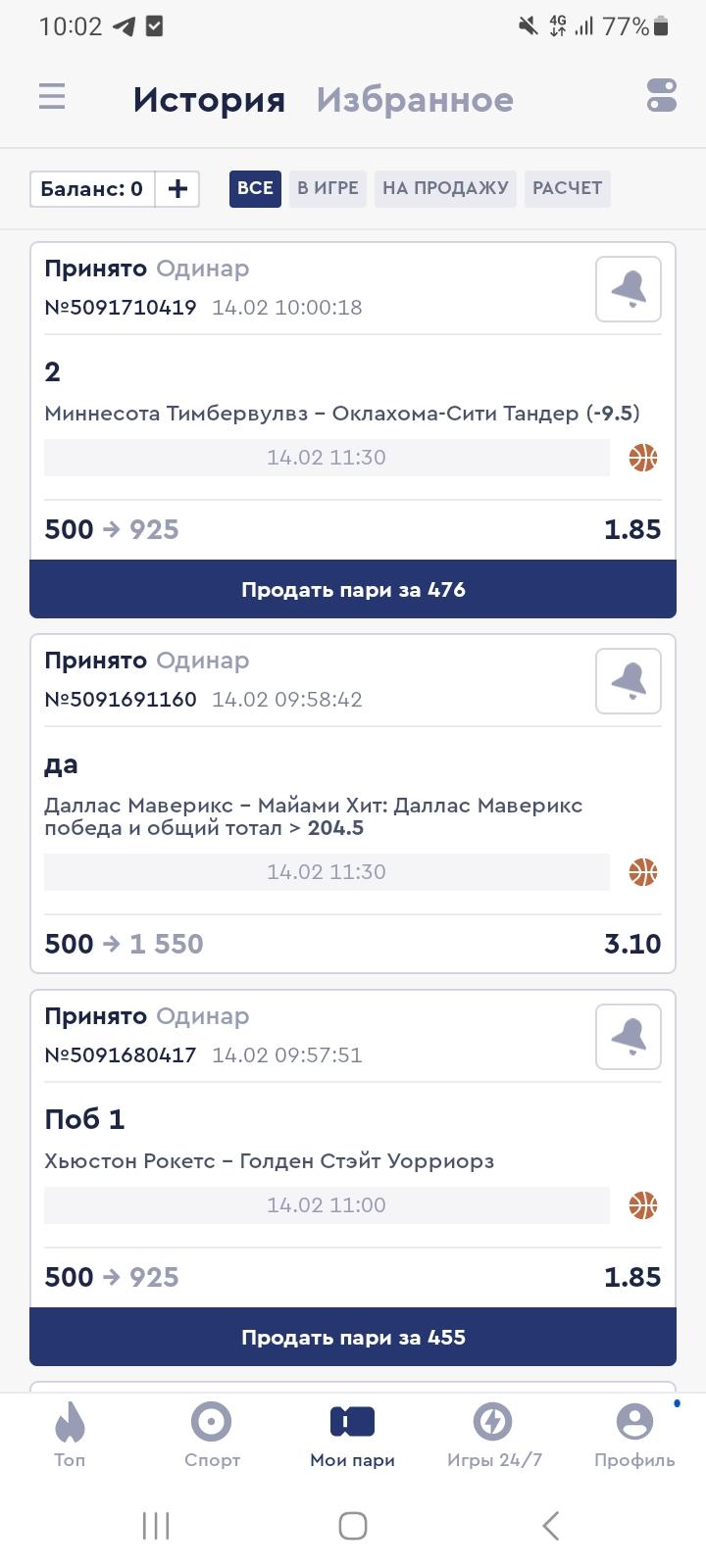Toggle bell for bet №5091691160
706x1568 pixels.
pos(629,681)
